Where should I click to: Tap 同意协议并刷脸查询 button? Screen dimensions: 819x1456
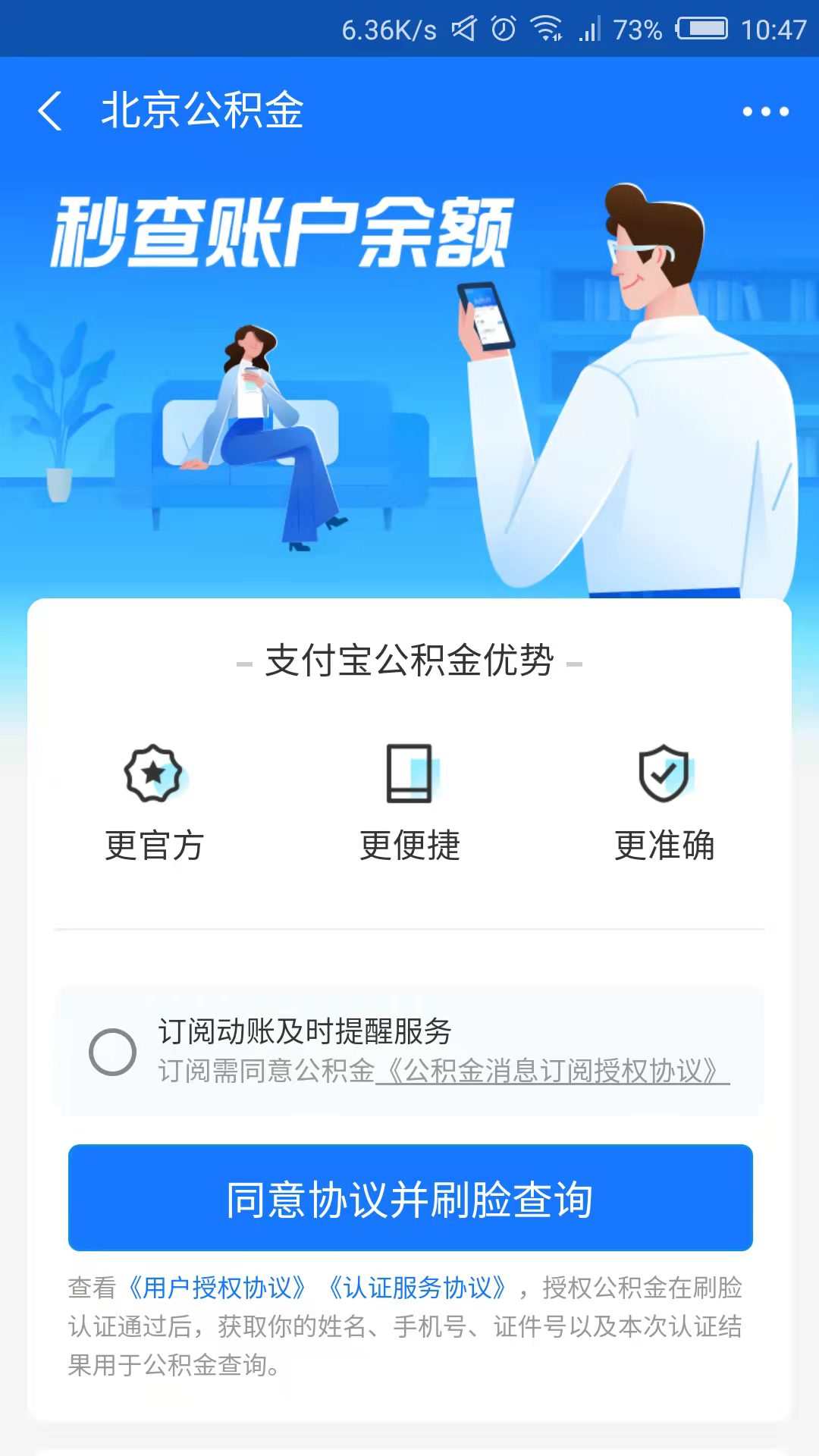click(x=410, y=1198)
